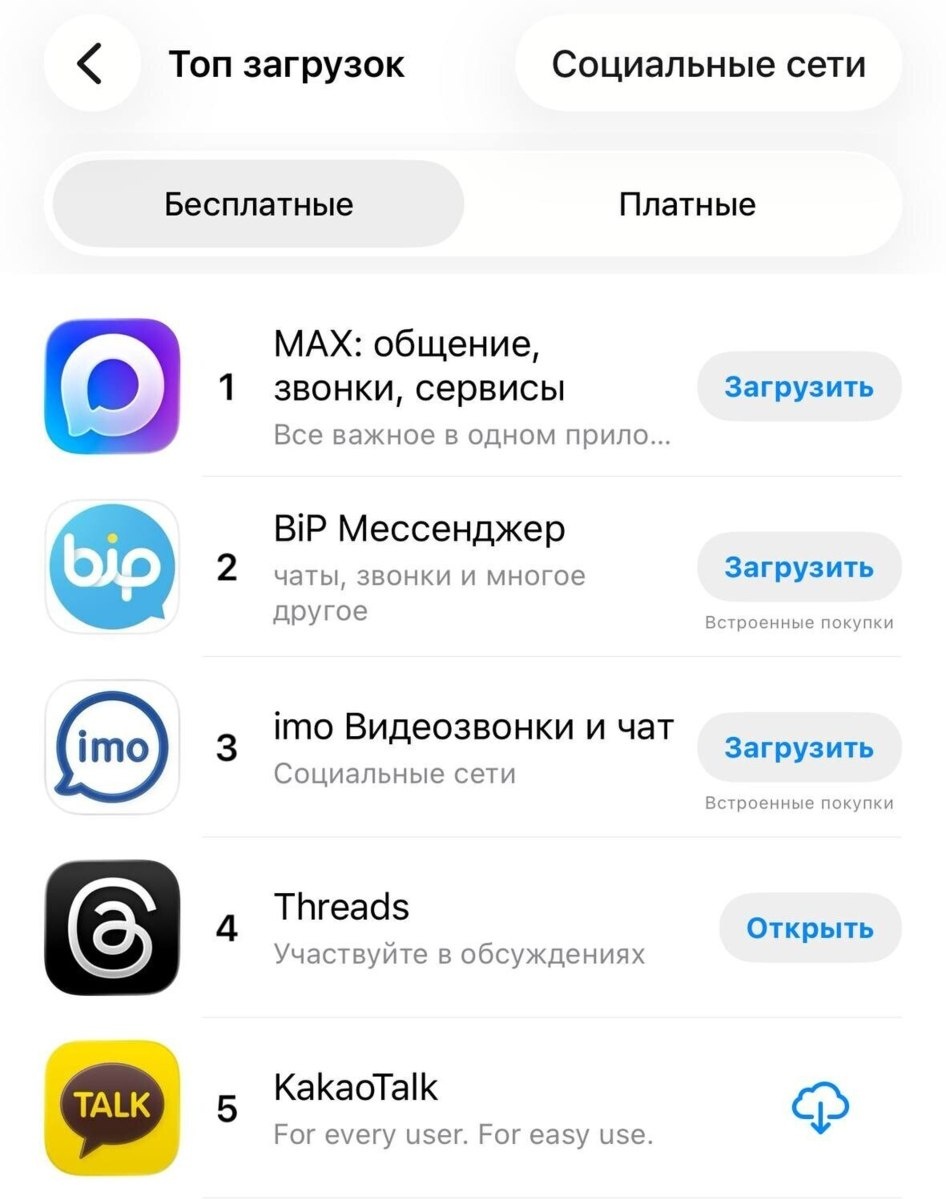This screenshot has width=946, height=1200.
Task: Select the Бесплатные segment
Action: click(258, 205)
